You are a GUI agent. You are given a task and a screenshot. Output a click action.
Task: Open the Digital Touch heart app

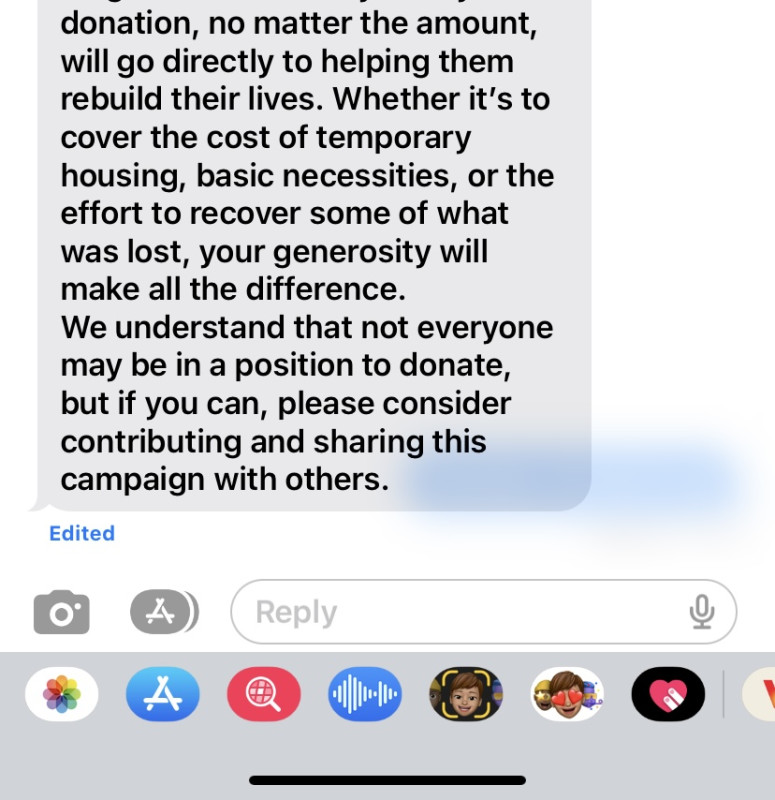coord(668,694)
